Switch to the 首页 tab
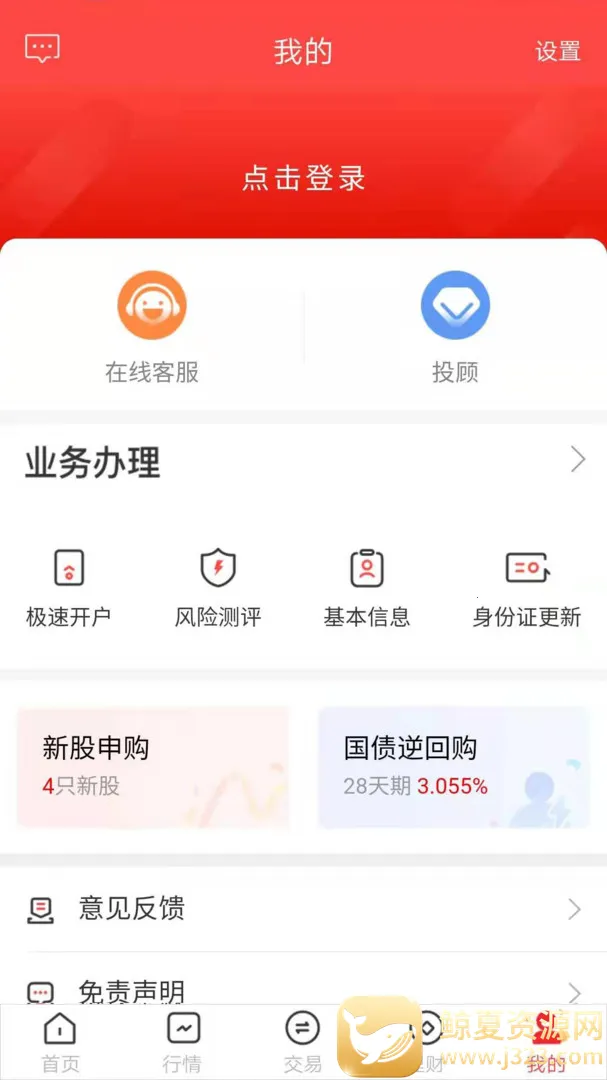 pyautogui.click(x=60, y=1041)
